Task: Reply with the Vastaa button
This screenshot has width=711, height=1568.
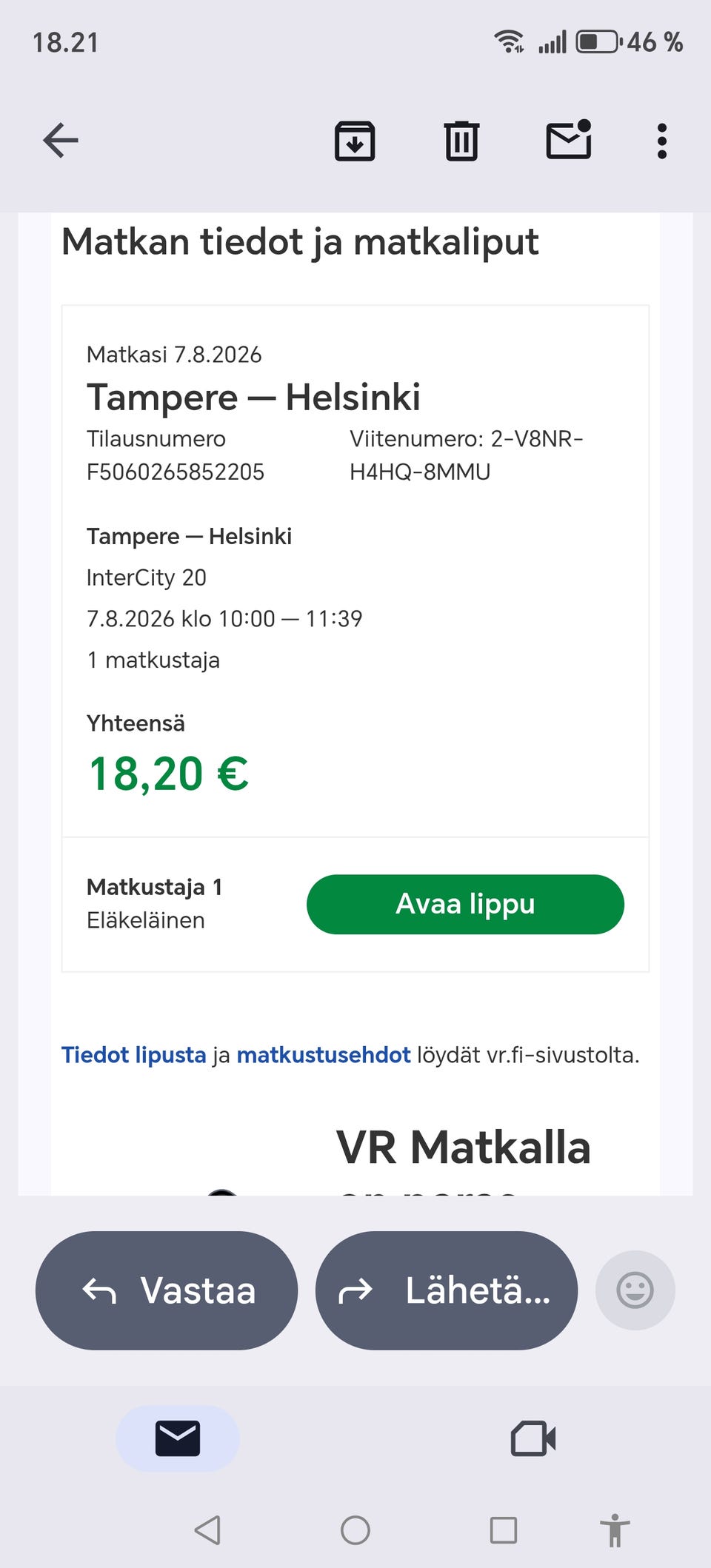Action: (x=167, y=1290)
